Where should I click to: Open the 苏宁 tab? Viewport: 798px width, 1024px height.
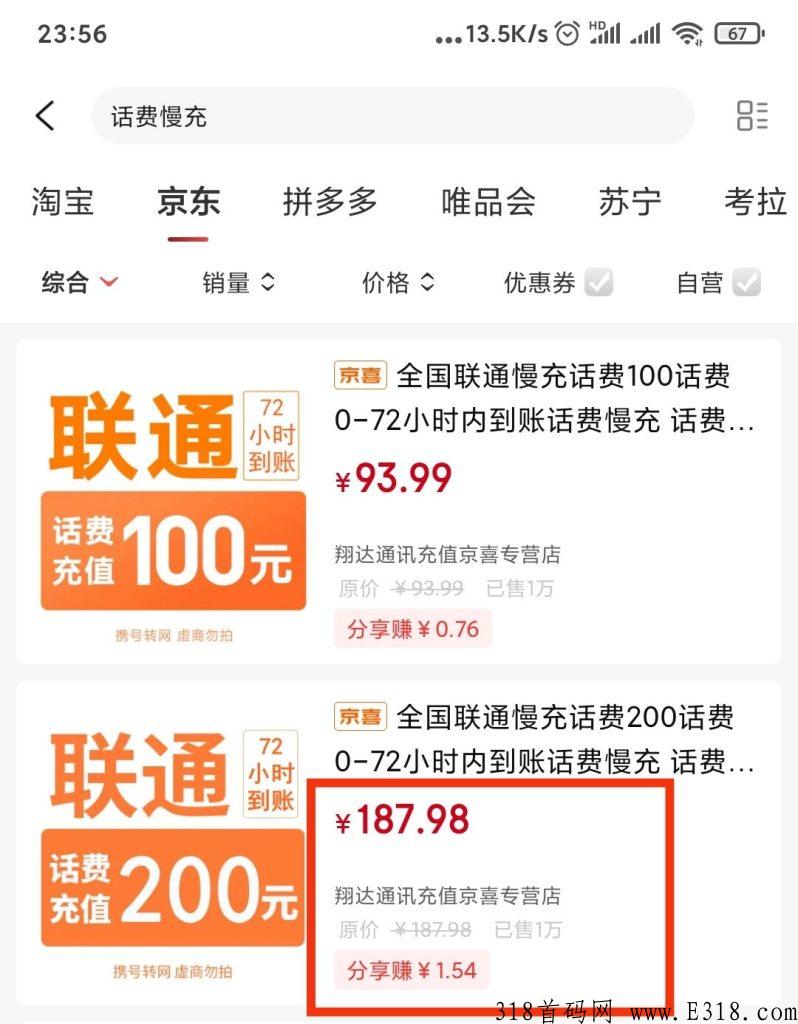tap(630, 202)
